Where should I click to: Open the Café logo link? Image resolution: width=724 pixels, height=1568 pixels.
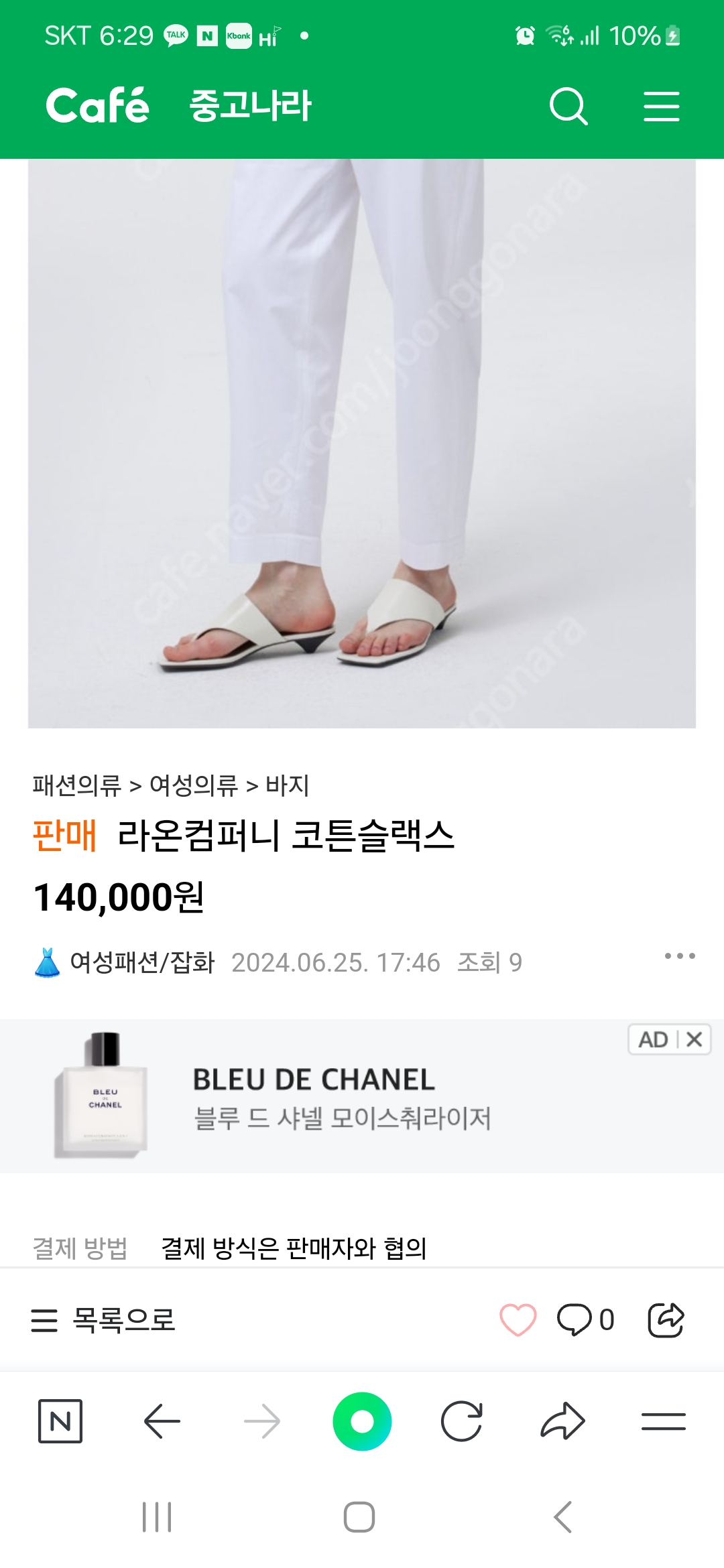(98, 106)
